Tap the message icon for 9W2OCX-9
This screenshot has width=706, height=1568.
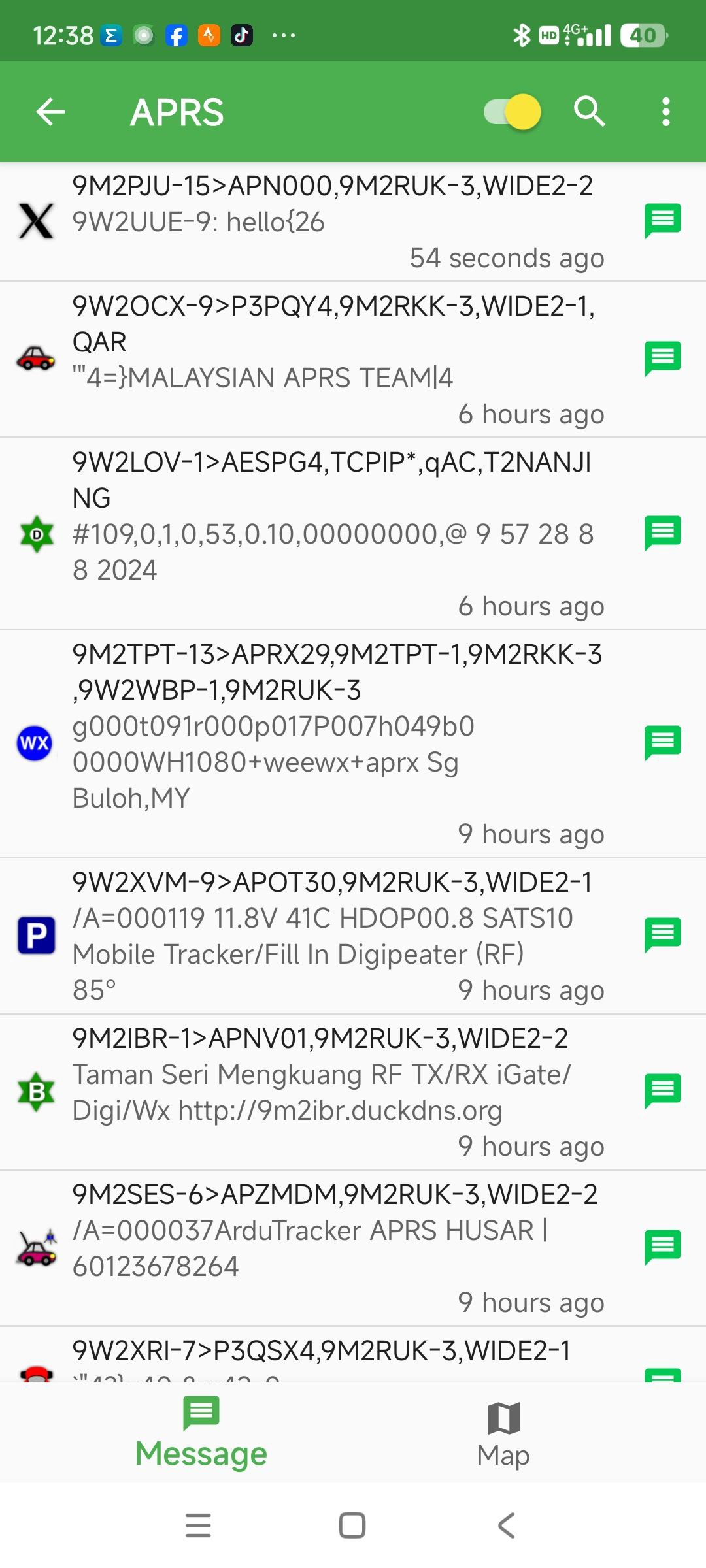pyautogui.click(x=662, y=359)
